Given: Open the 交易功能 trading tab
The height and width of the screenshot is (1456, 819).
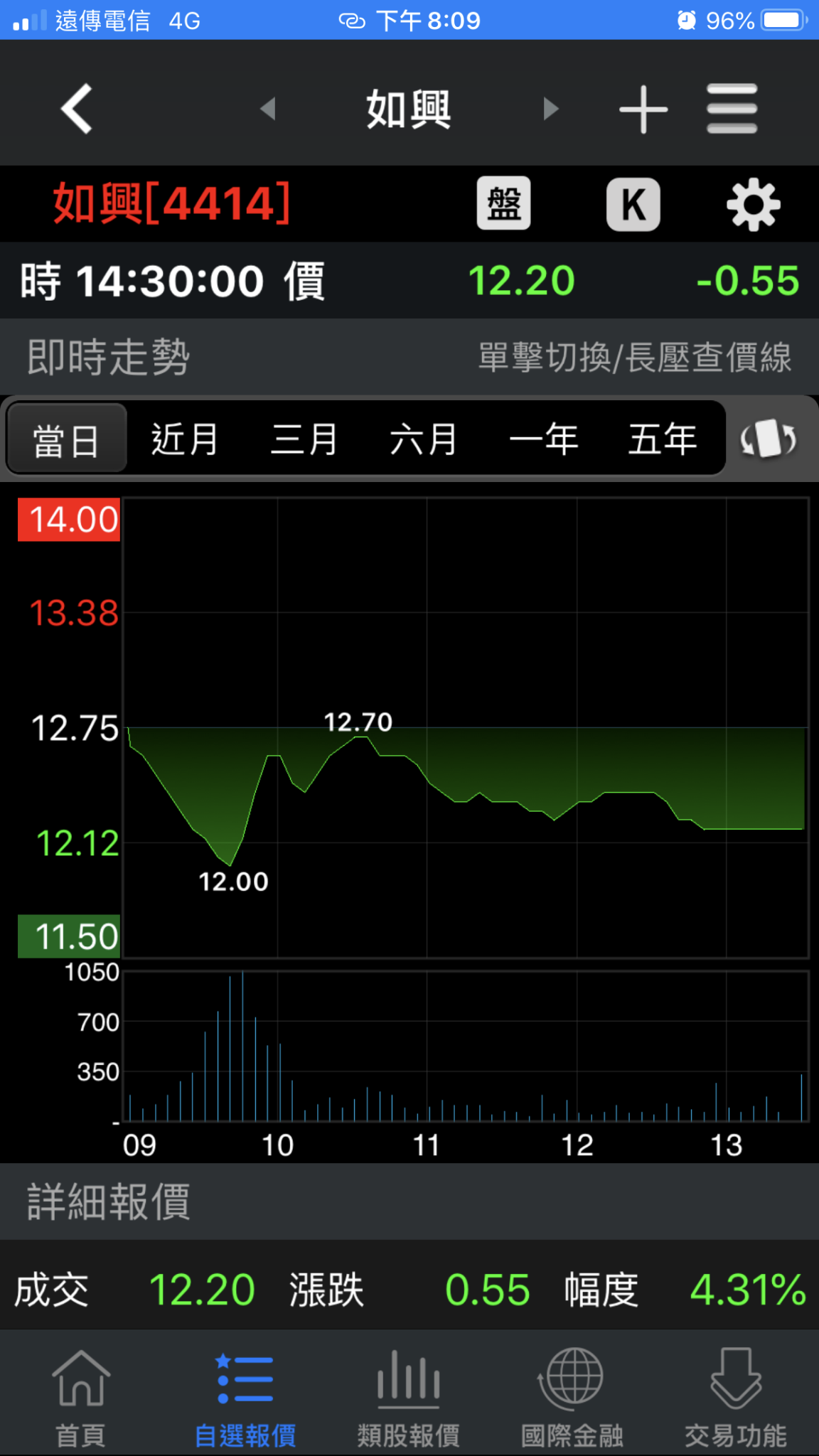Looking at the screenshot, I should pos(736,1398).
